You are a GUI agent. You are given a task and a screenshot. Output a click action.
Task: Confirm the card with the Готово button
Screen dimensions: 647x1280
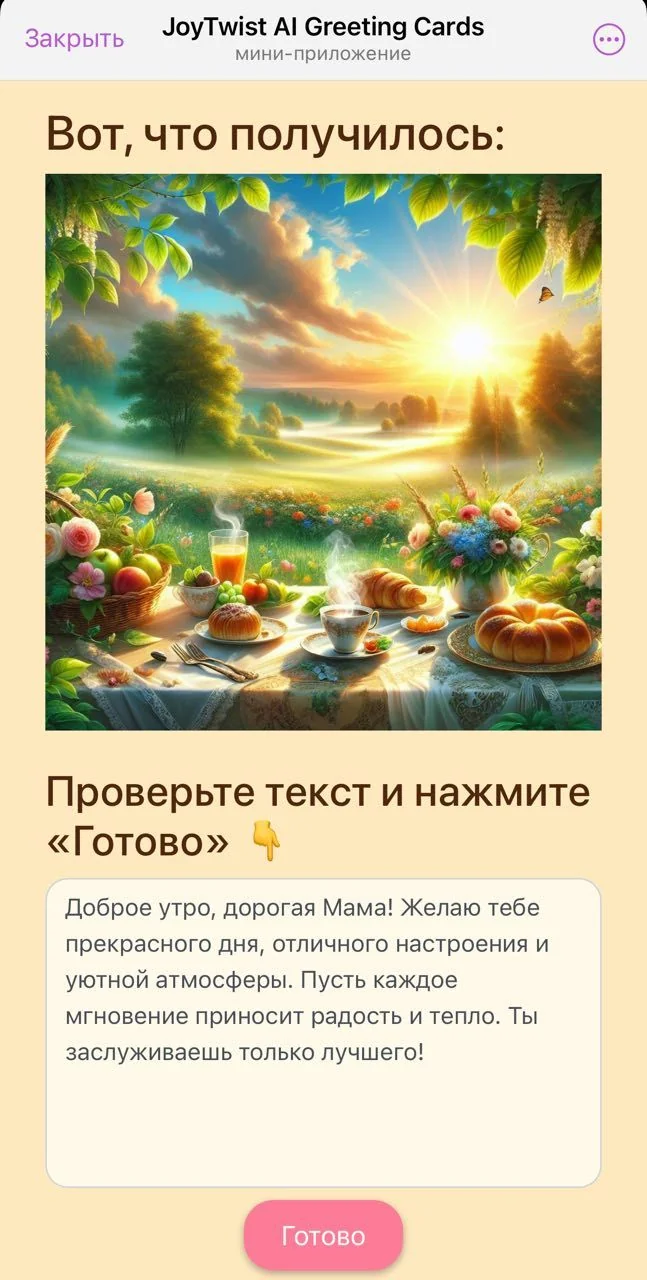point(323,1235)
